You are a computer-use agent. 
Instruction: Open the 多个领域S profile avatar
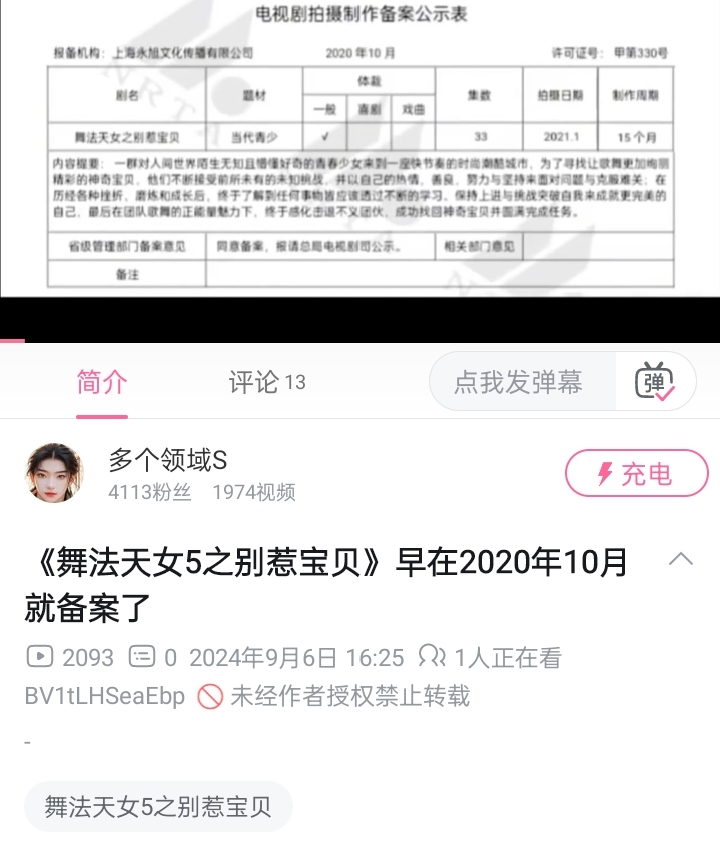pos(53,473)
